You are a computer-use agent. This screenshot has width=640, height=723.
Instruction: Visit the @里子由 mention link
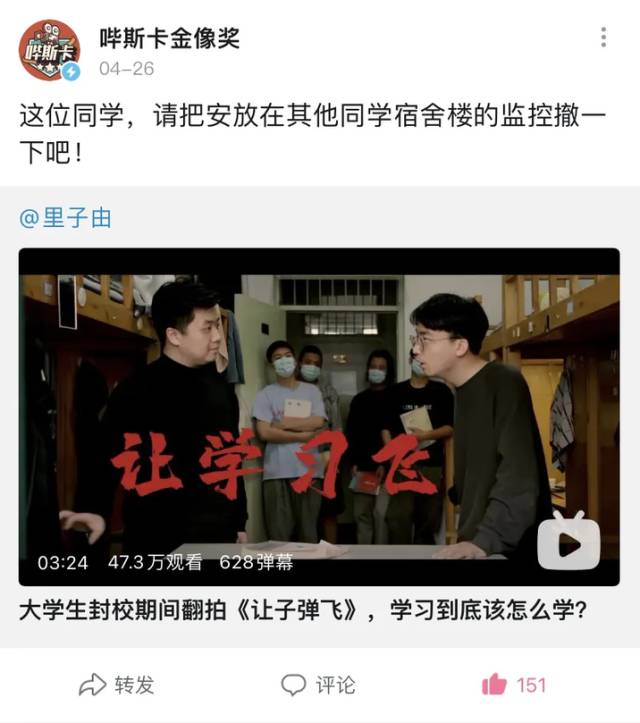[x=66, y=218]
